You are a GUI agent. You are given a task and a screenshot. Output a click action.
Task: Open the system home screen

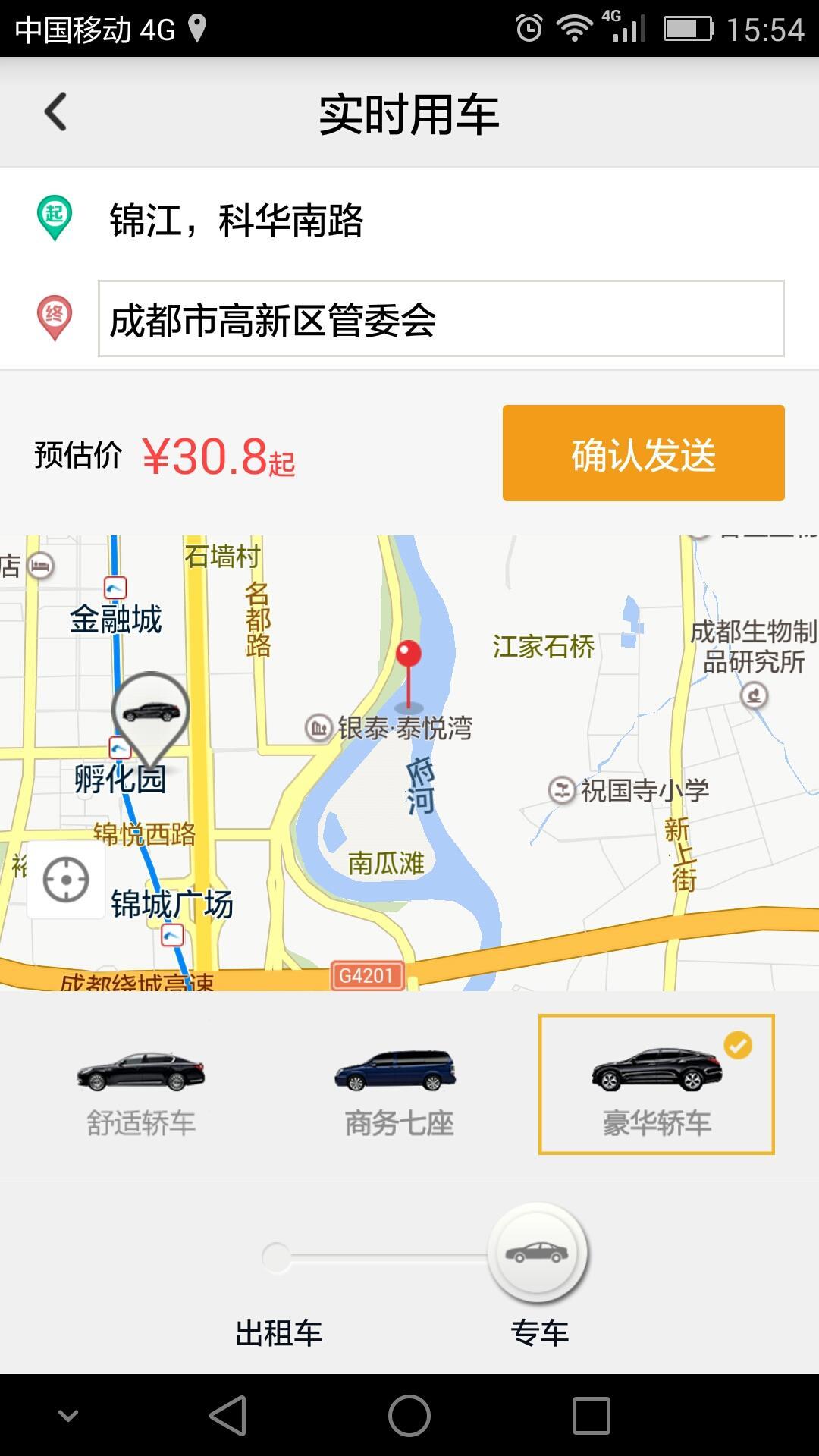(409, 1416)
